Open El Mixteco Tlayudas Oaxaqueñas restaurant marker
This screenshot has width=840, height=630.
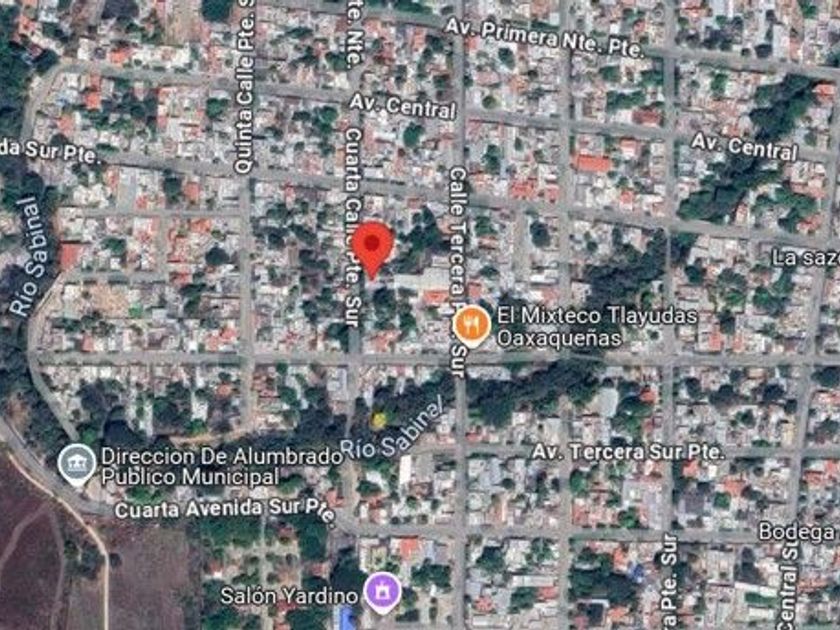(x=471, y=325)
